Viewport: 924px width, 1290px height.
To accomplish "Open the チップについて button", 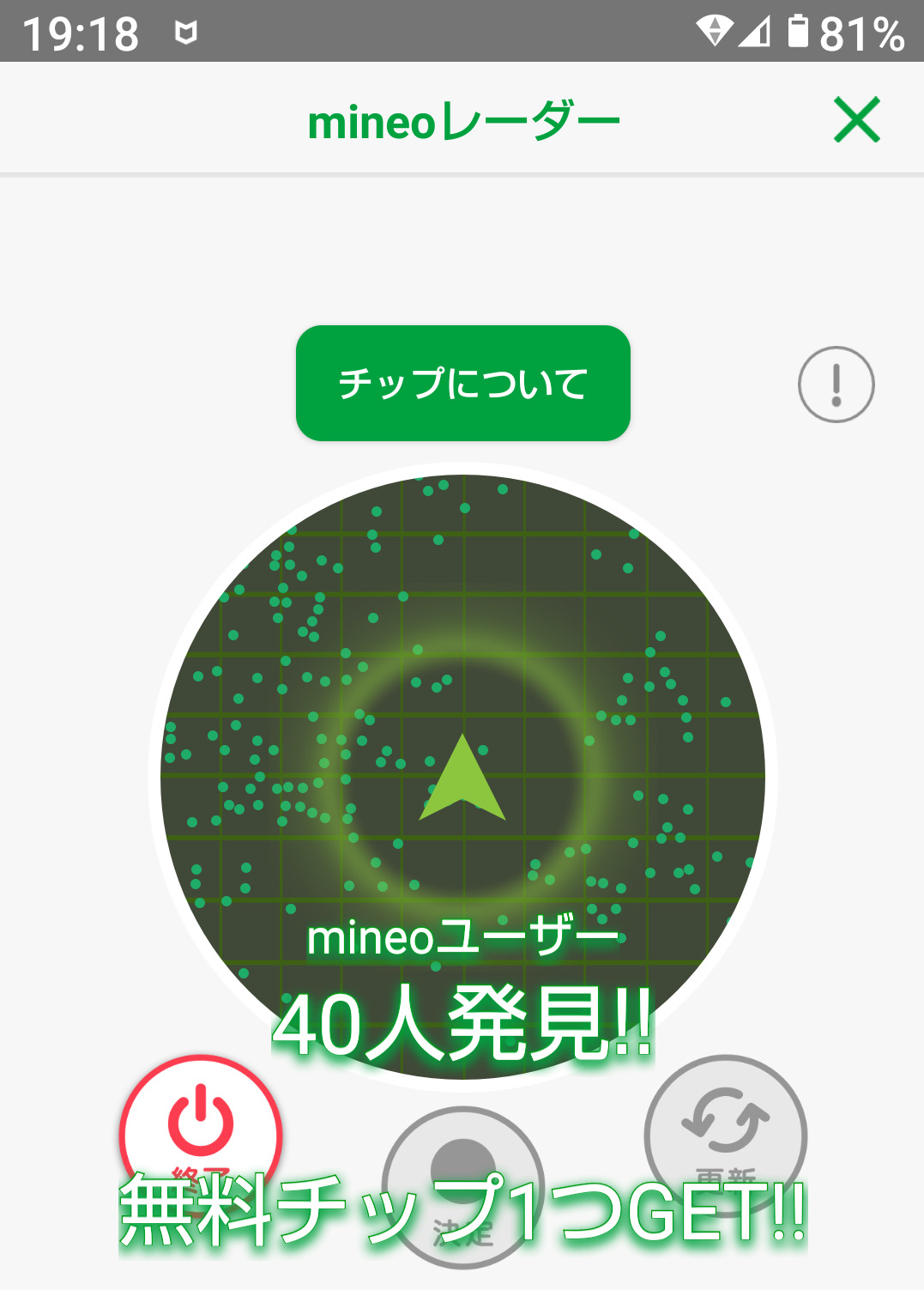I will tap(462, 383).
